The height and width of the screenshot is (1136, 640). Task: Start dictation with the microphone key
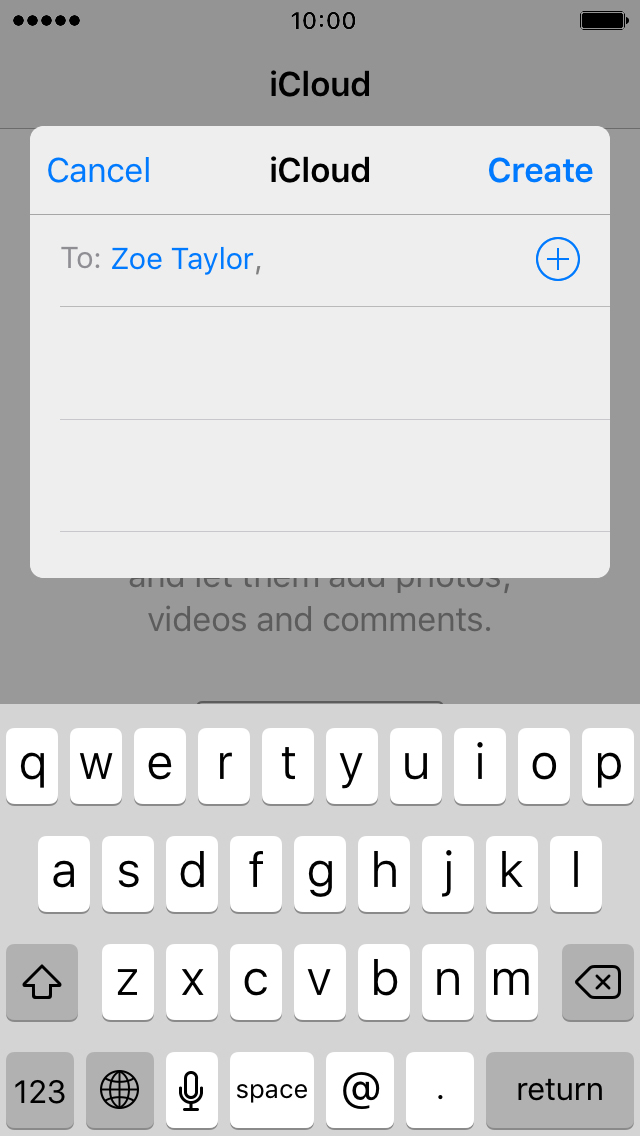tap(191, 1090)
